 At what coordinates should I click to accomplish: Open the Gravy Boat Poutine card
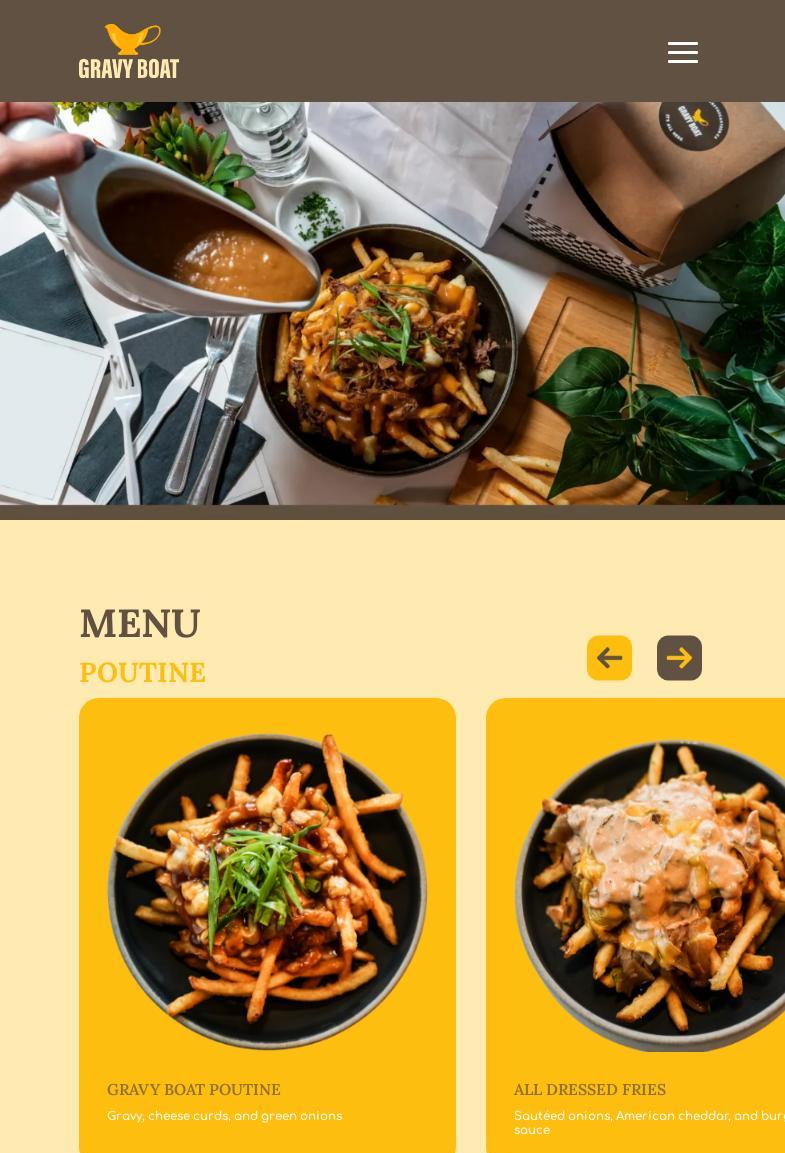click(267, 925)
